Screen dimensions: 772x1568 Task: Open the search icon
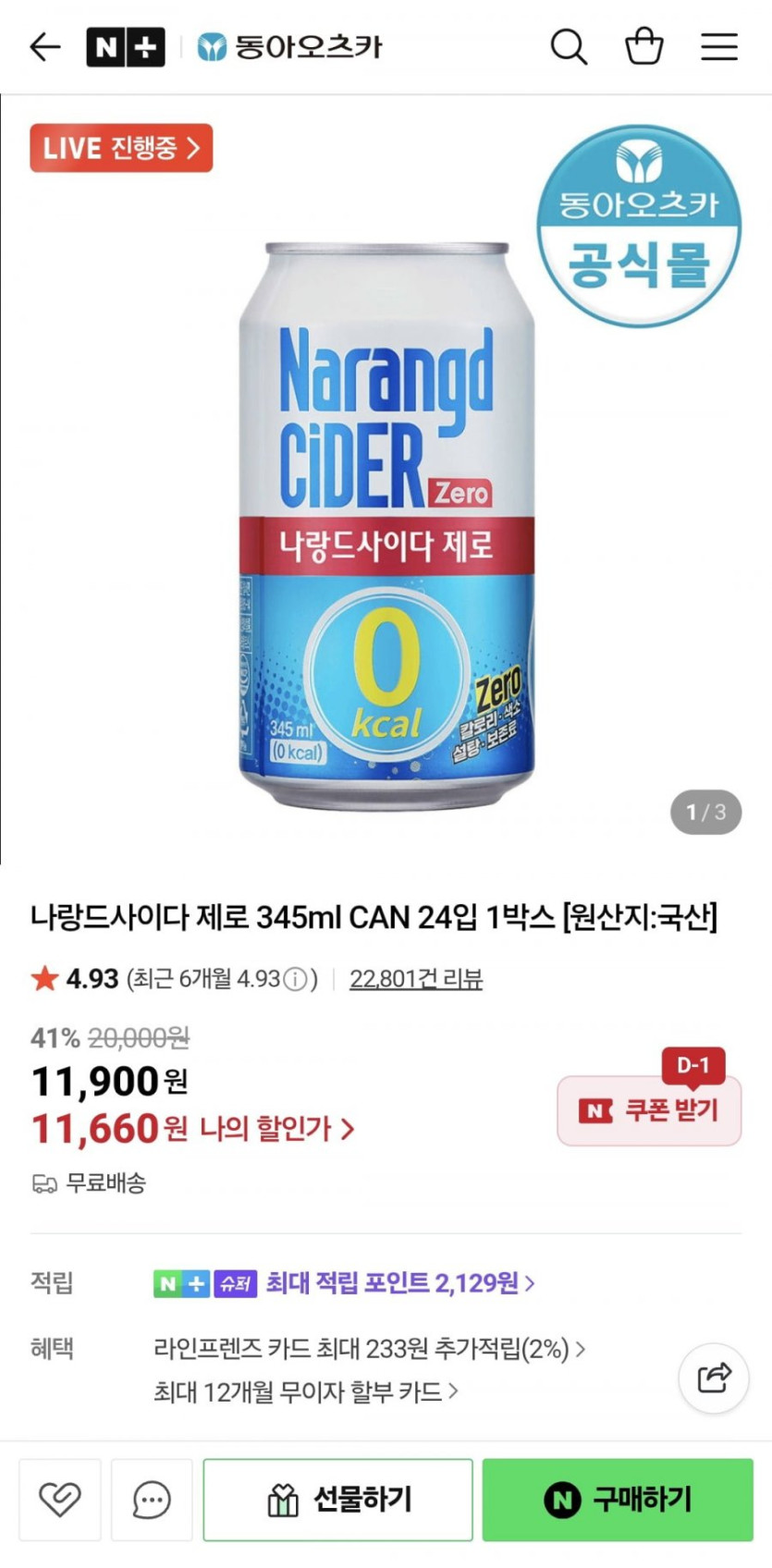[x=569, y=46]
